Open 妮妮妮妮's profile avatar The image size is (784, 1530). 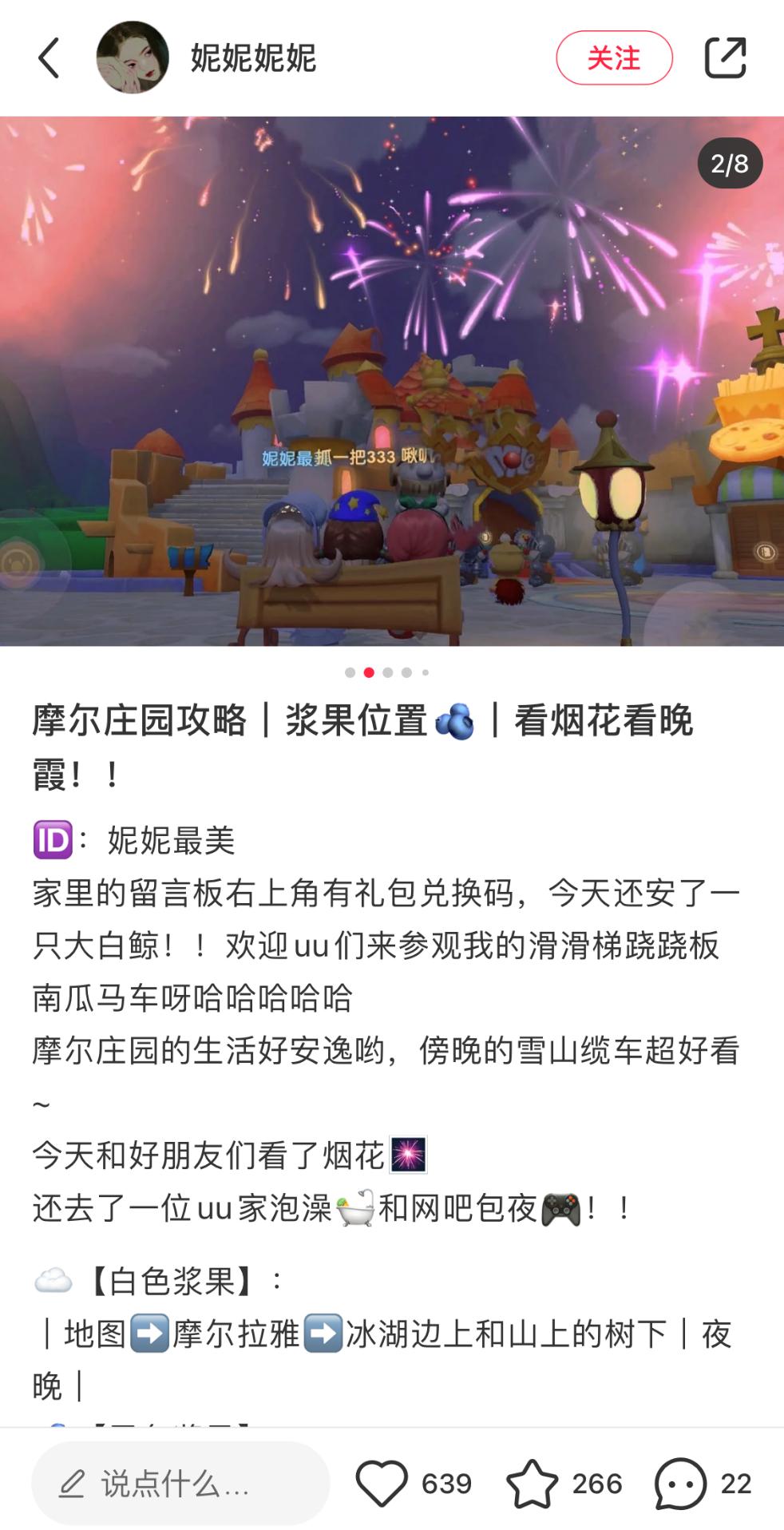click(133, 58)
